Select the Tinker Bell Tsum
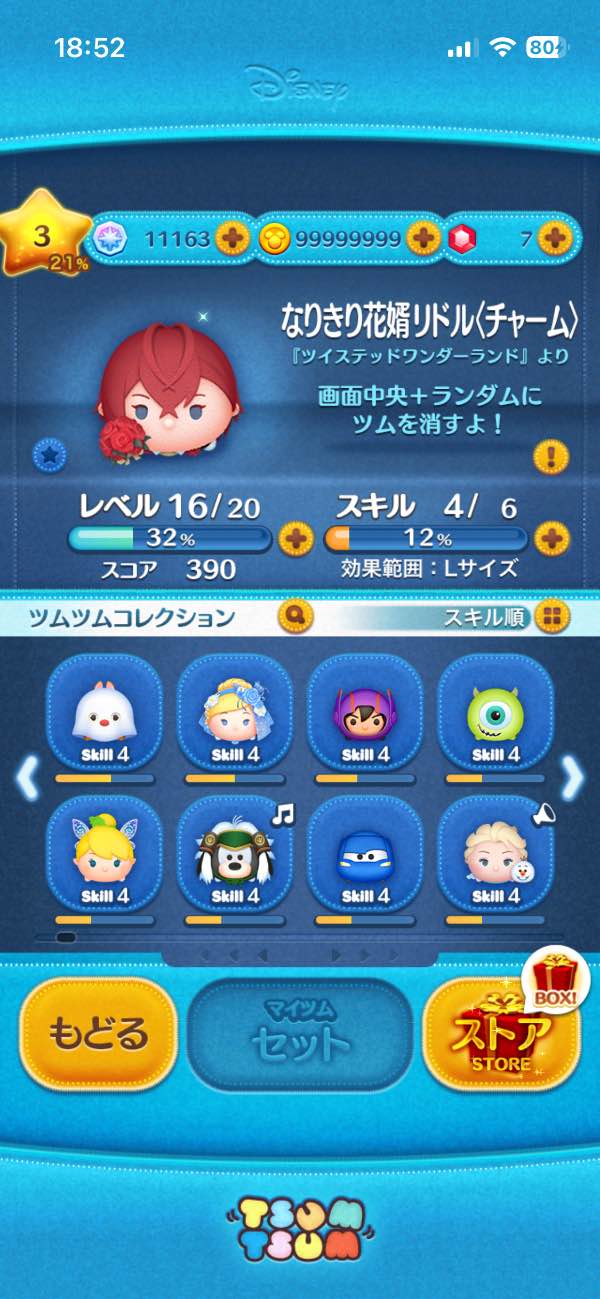Screen dimensions: 600x1299 coord(105,853)
